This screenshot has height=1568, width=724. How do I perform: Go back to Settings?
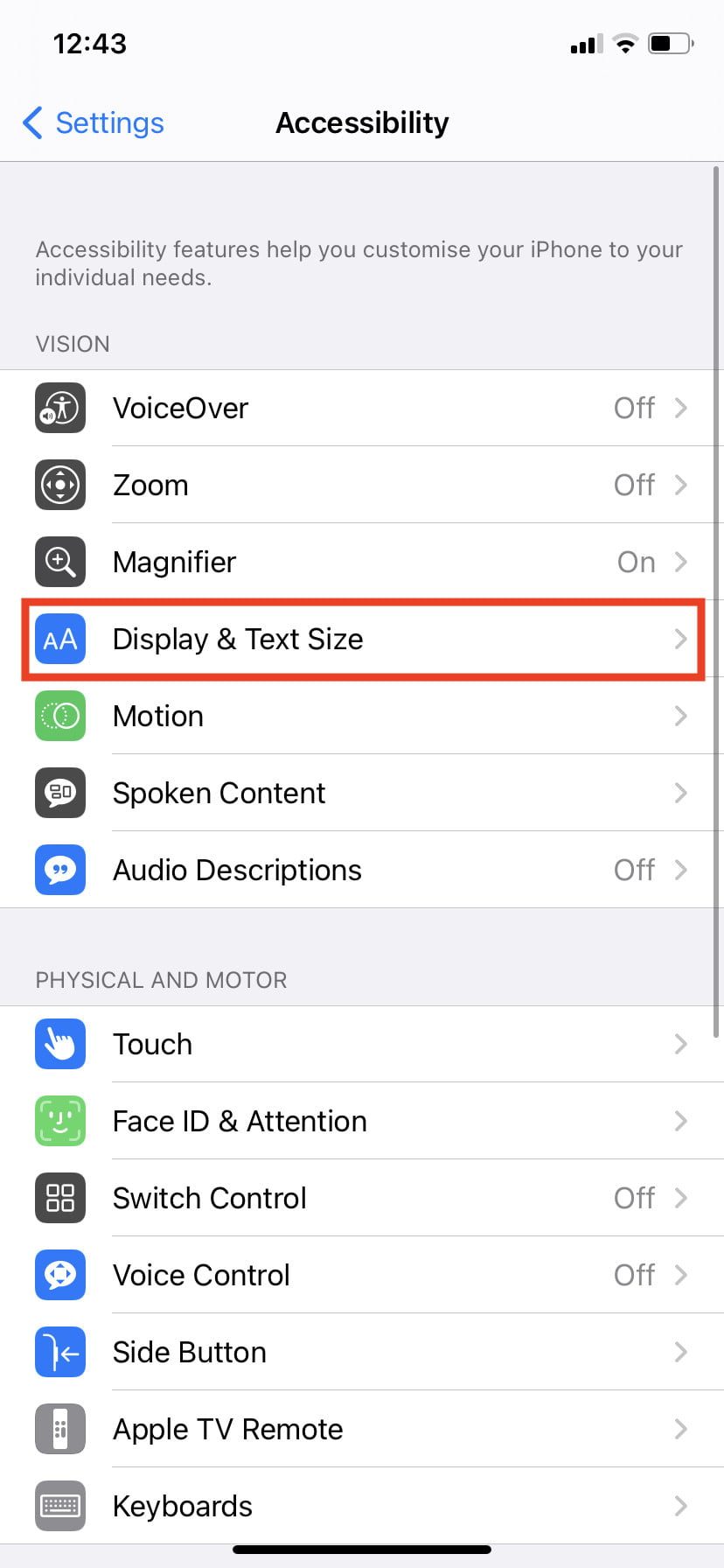click(94, 123)
